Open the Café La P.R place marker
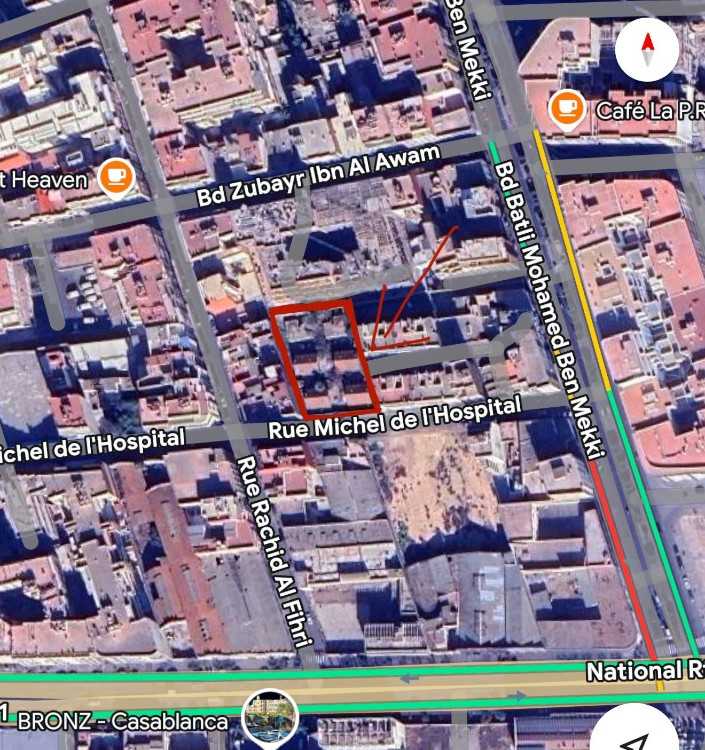This screenshot has width=705, height=750. (568, 108)
